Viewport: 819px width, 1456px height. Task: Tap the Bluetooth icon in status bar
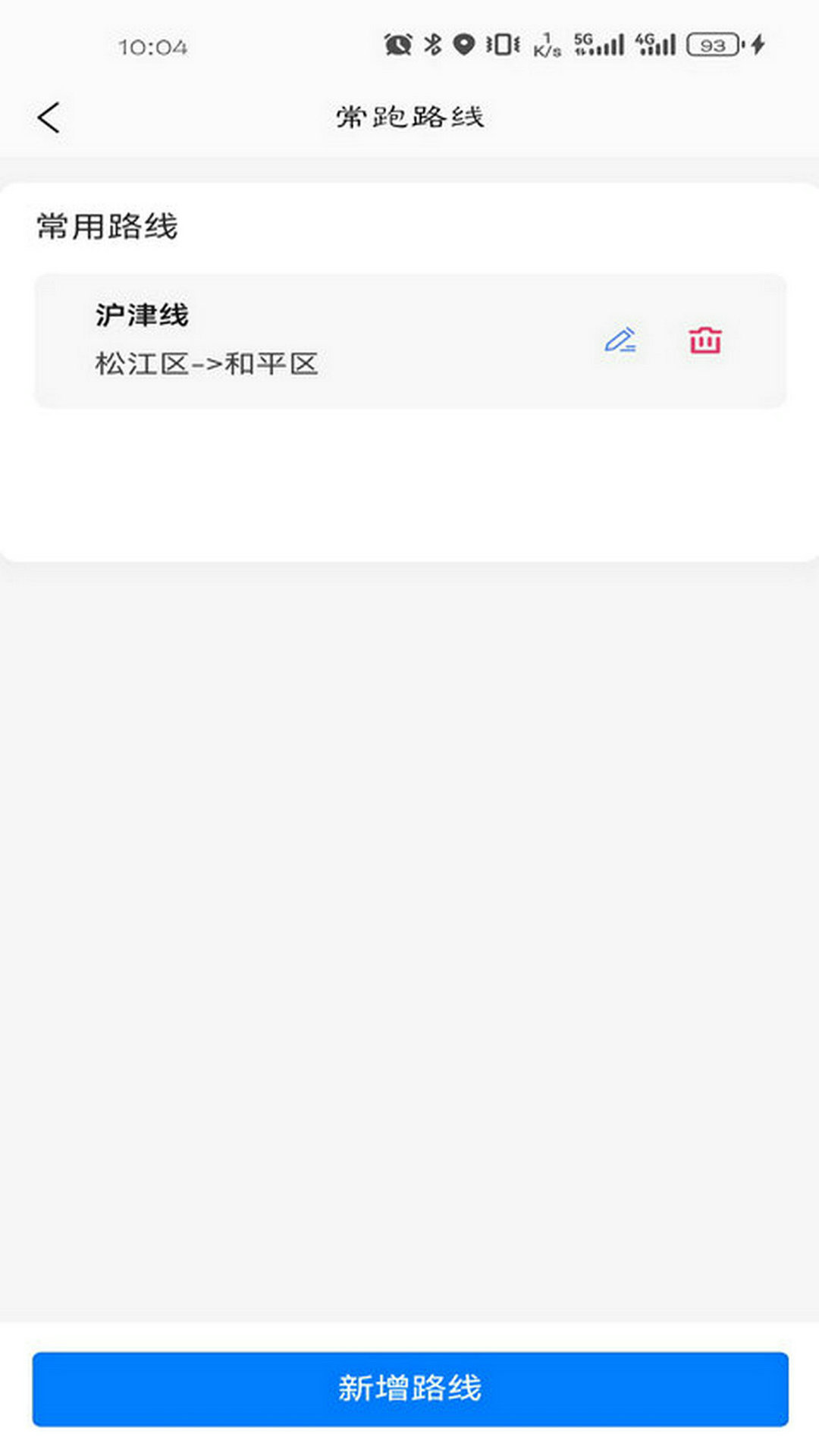tap(431, 44)
